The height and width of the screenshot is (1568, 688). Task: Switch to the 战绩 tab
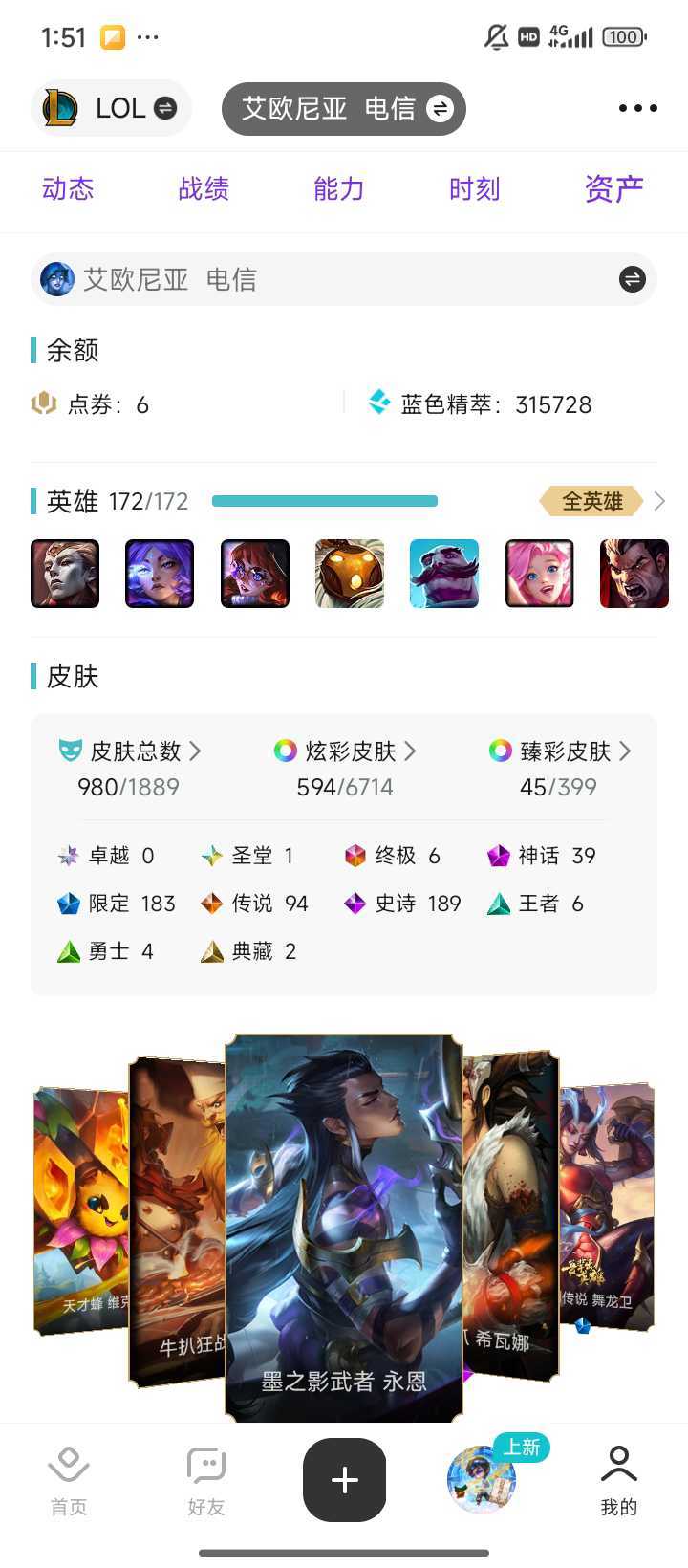click(x=203, y=189)
